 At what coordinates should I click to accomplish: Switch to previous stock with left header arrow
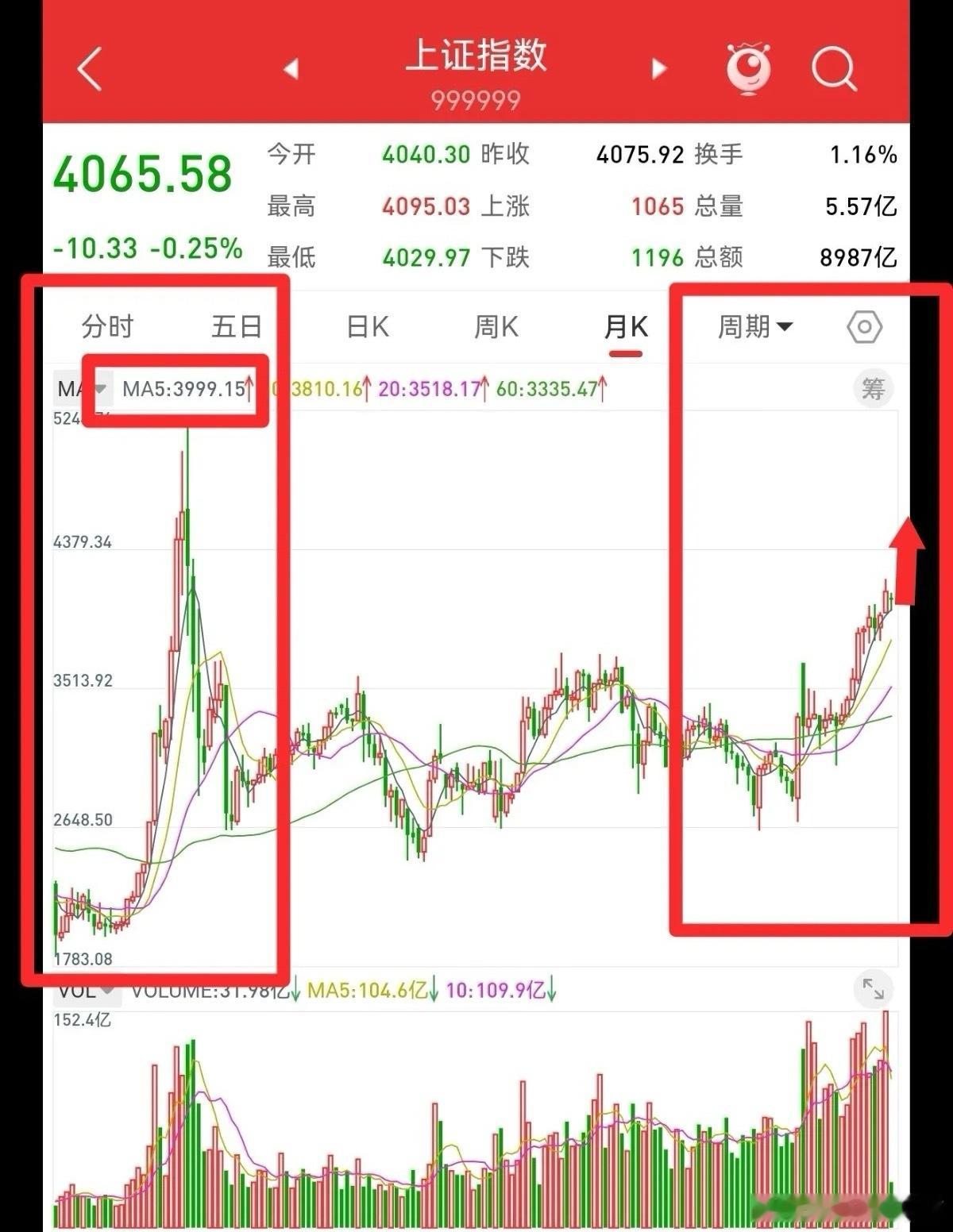291,69
